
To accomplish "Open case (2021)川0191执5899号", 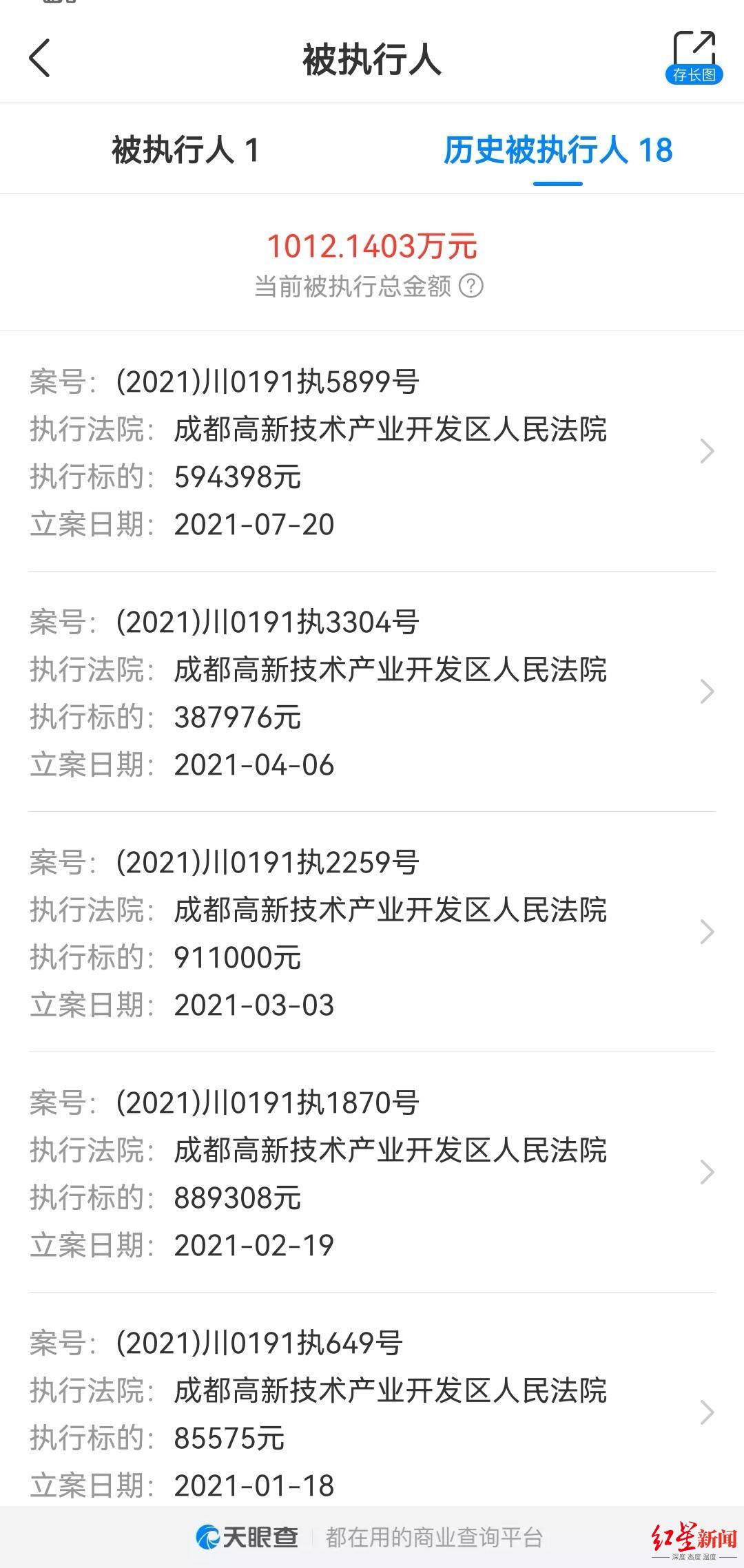I will (x=372, y=452).
